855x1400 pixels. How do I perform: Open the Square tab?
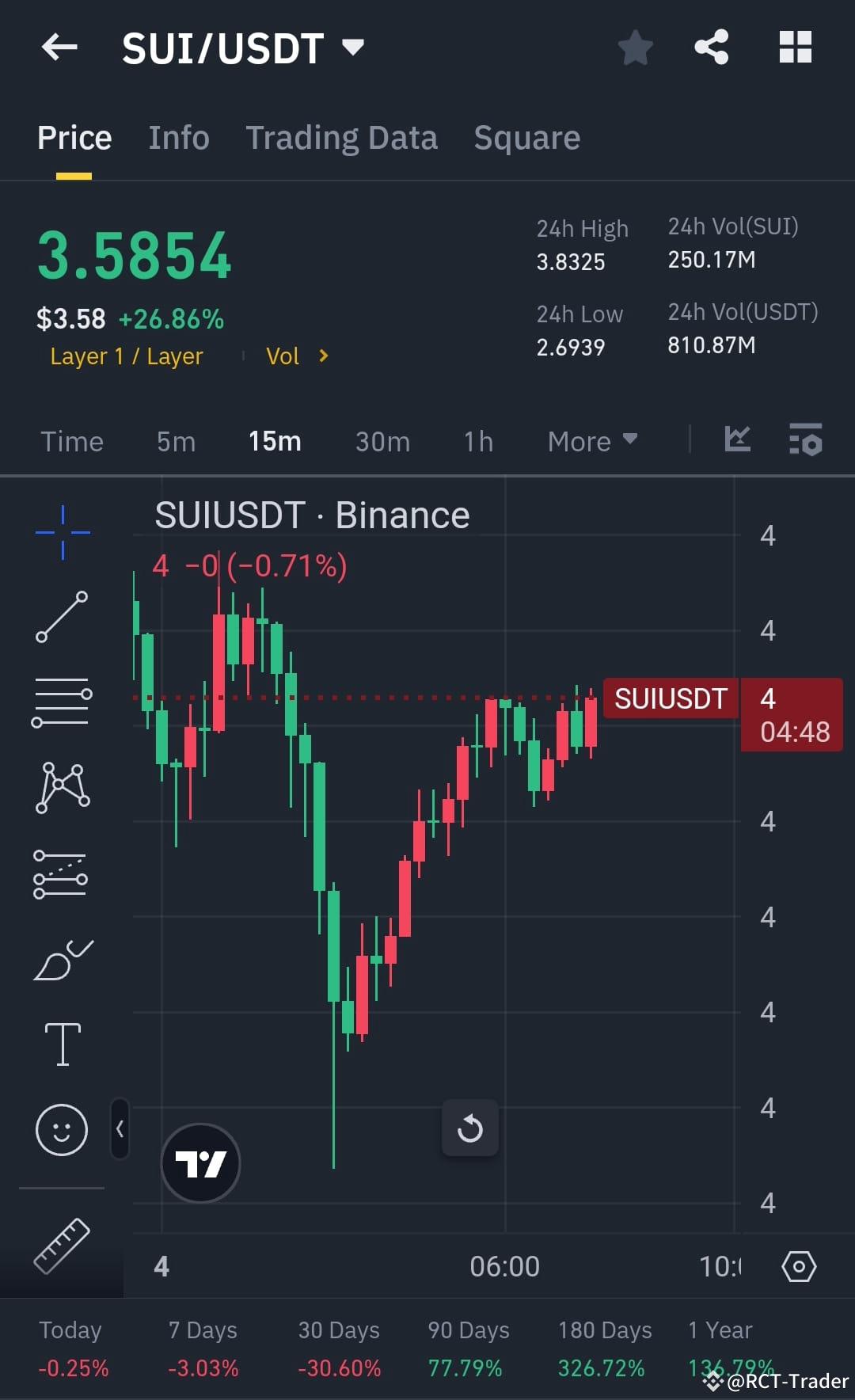tap(526, 136)
